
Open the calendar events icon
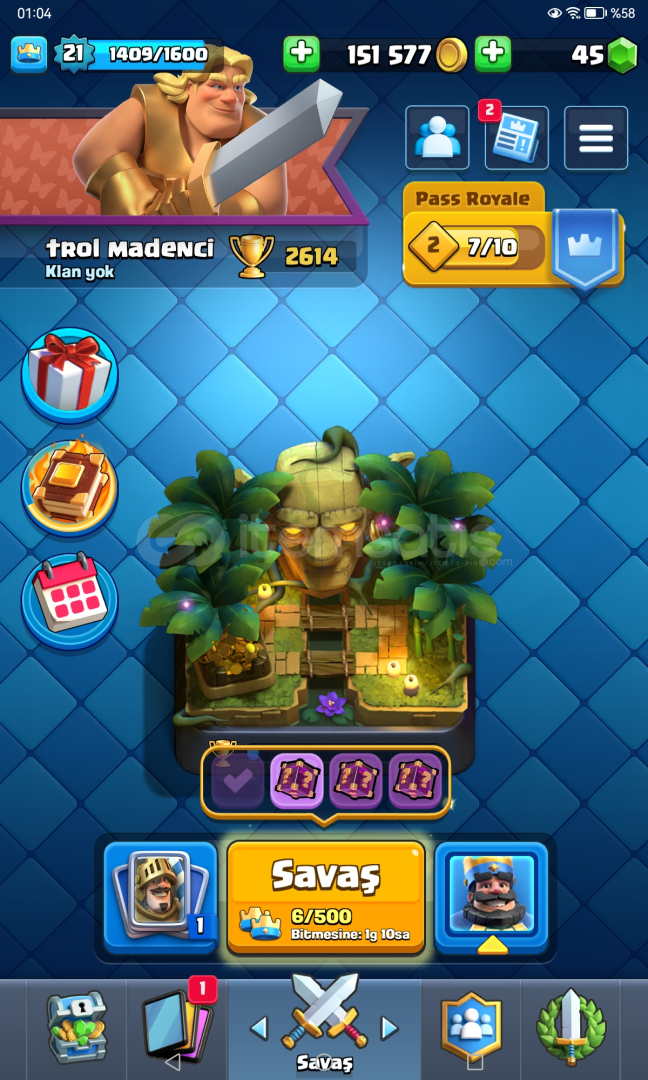tap(69, 600)
